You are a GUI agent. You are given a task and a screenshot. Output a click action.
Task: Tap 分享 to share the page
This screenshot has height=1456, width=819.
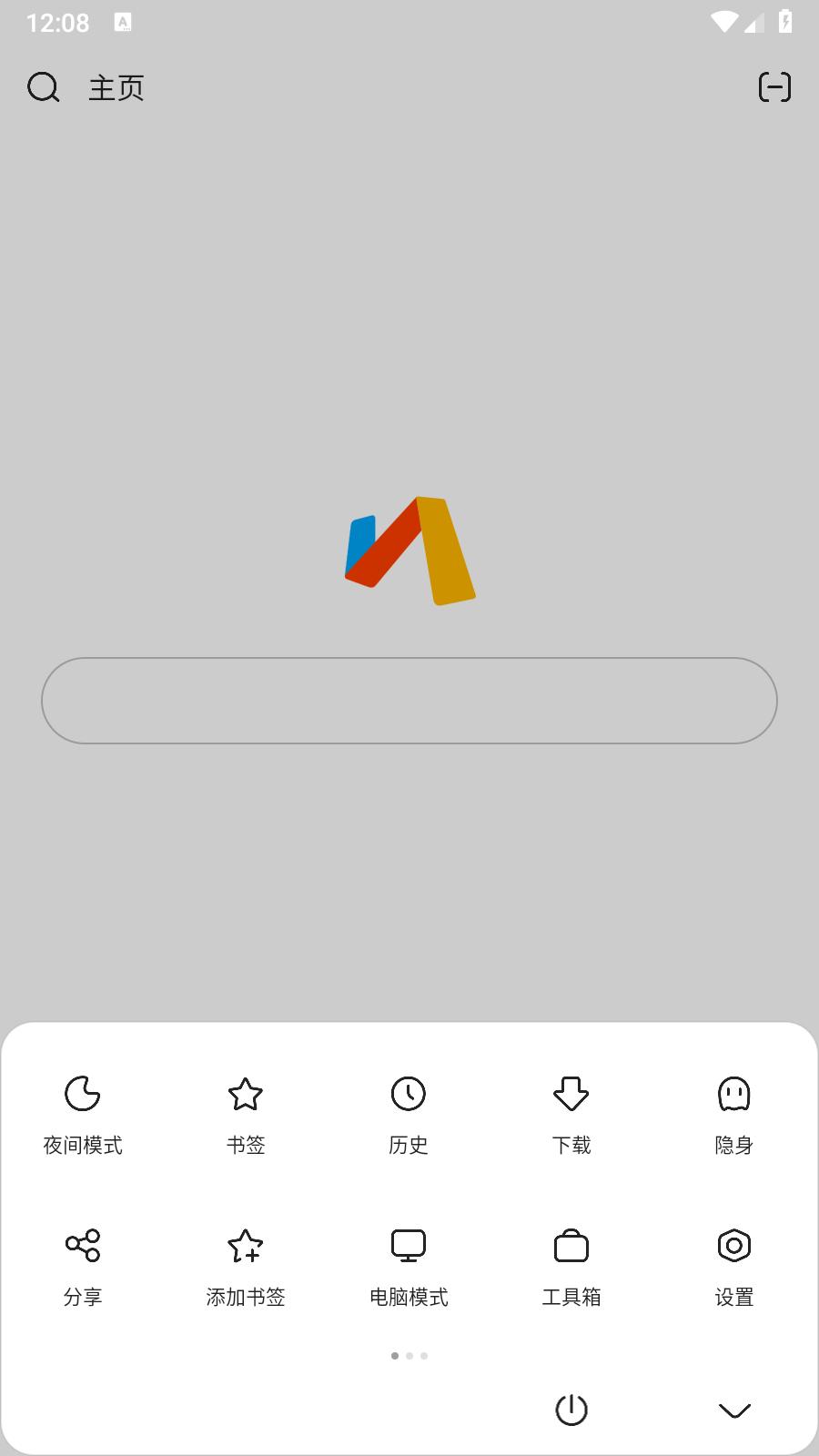click(x=83, y=1267)
